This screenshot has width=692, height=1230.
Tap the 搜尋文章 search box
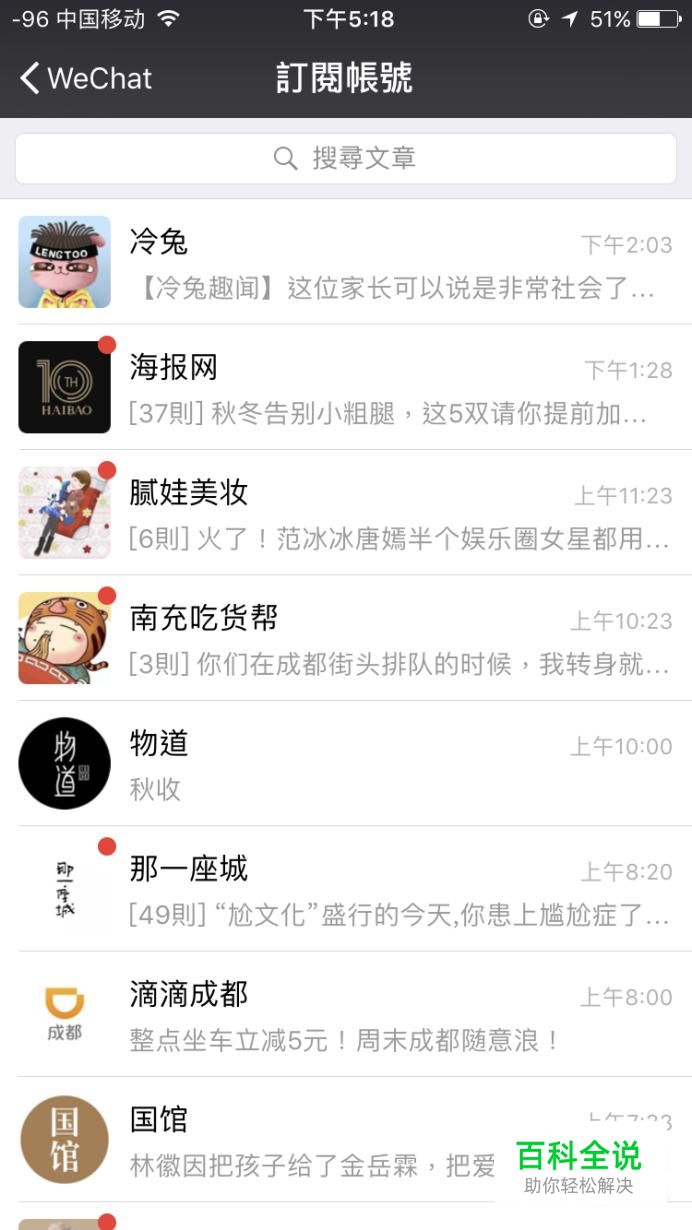tap(346, 158)
